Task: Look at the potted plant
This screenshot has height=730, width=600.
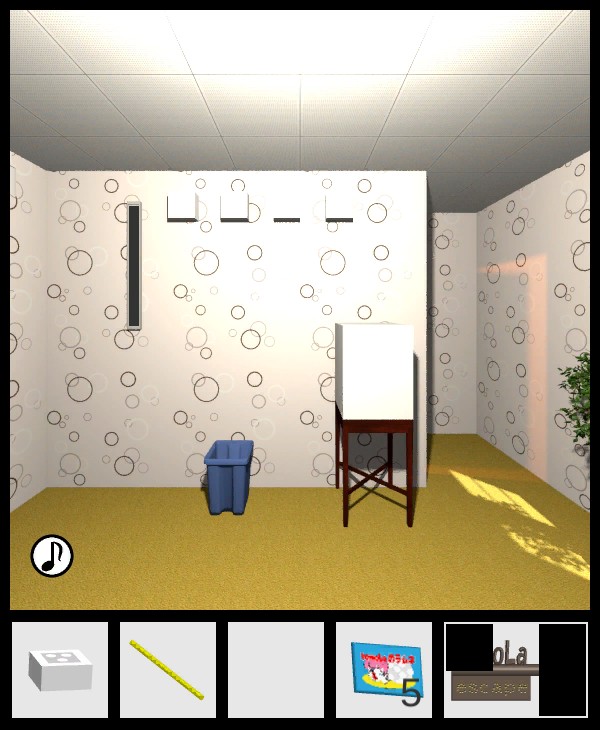Action: 578,400
